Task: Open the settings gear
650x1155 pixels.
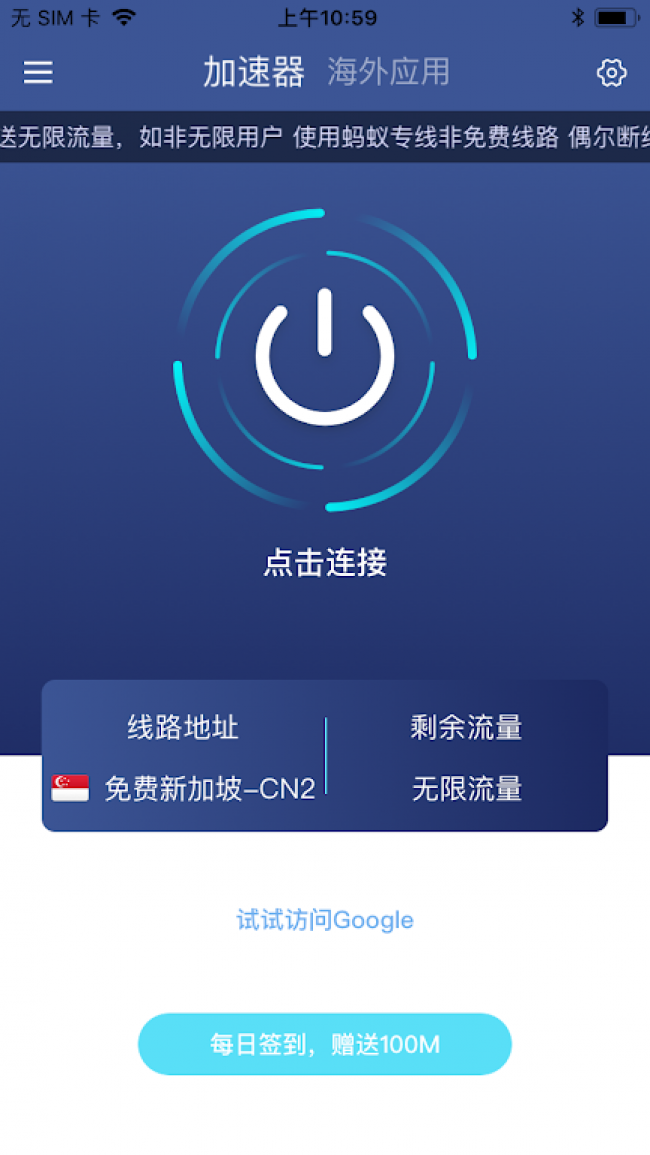Action: click(611, 72)
